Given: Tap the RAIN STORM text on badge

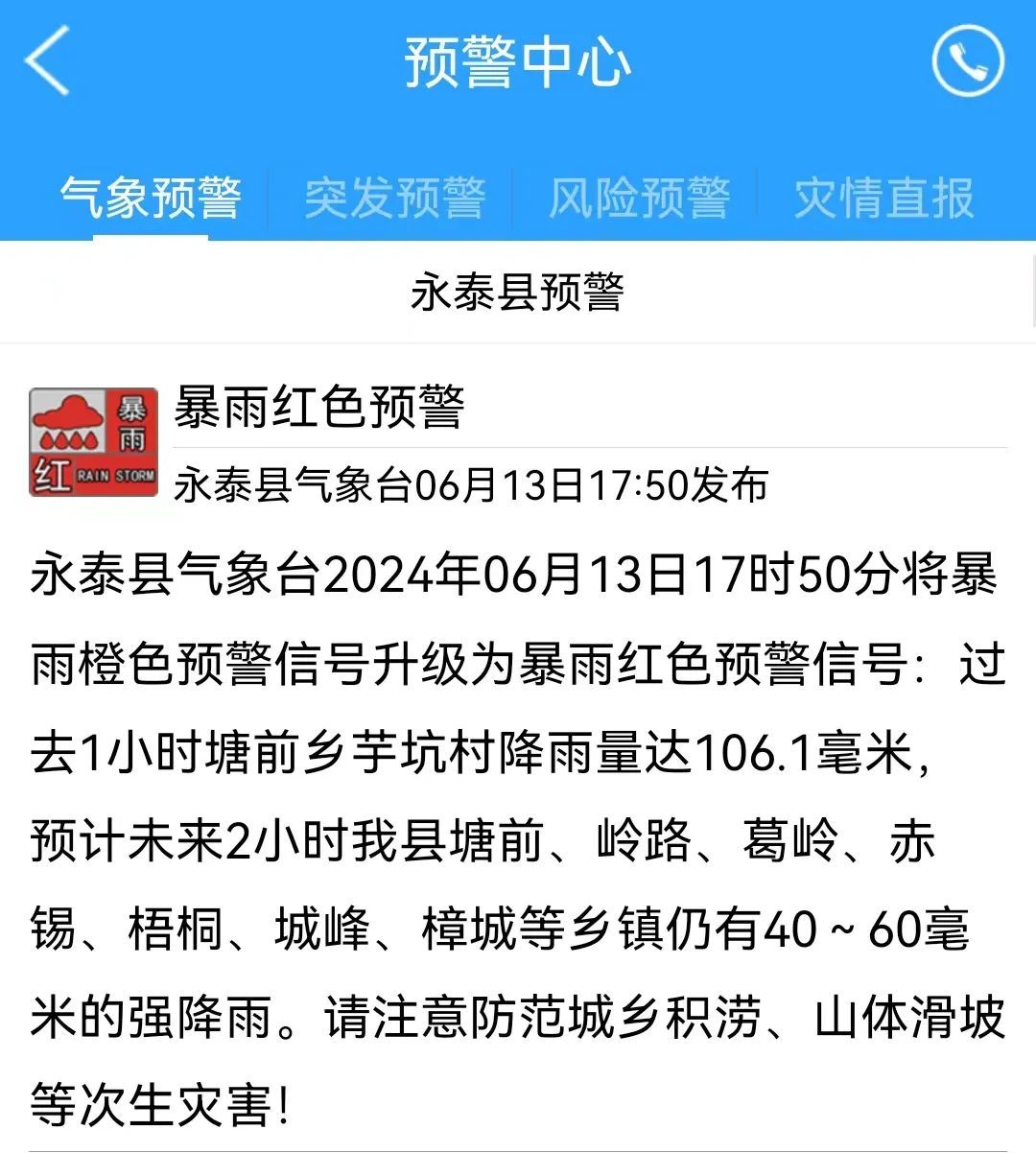Looking at the screenshot, I should 115,477.
